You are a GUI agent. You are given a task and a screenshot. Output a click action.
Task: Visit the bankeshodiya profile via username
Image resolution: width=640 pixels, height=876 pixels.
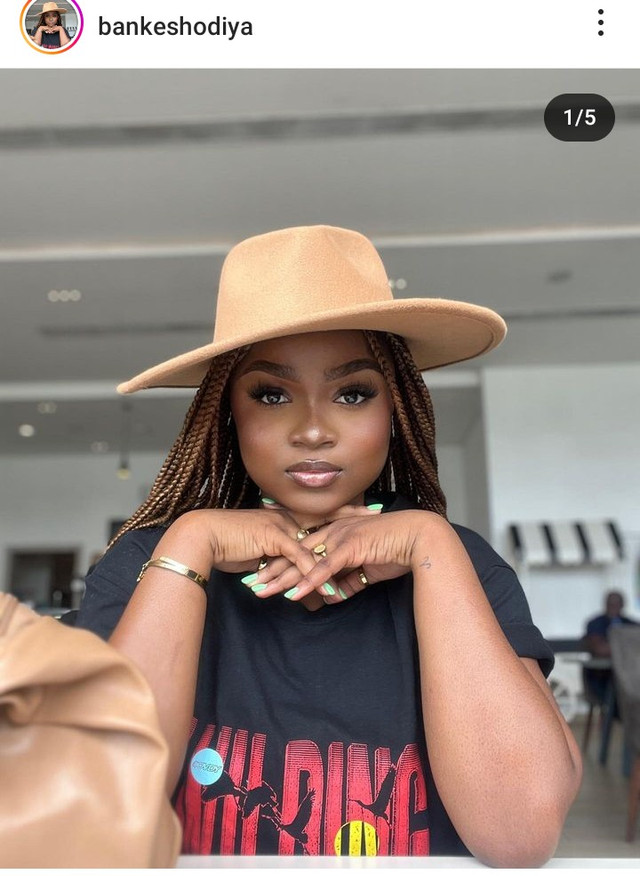coord(175,27)
